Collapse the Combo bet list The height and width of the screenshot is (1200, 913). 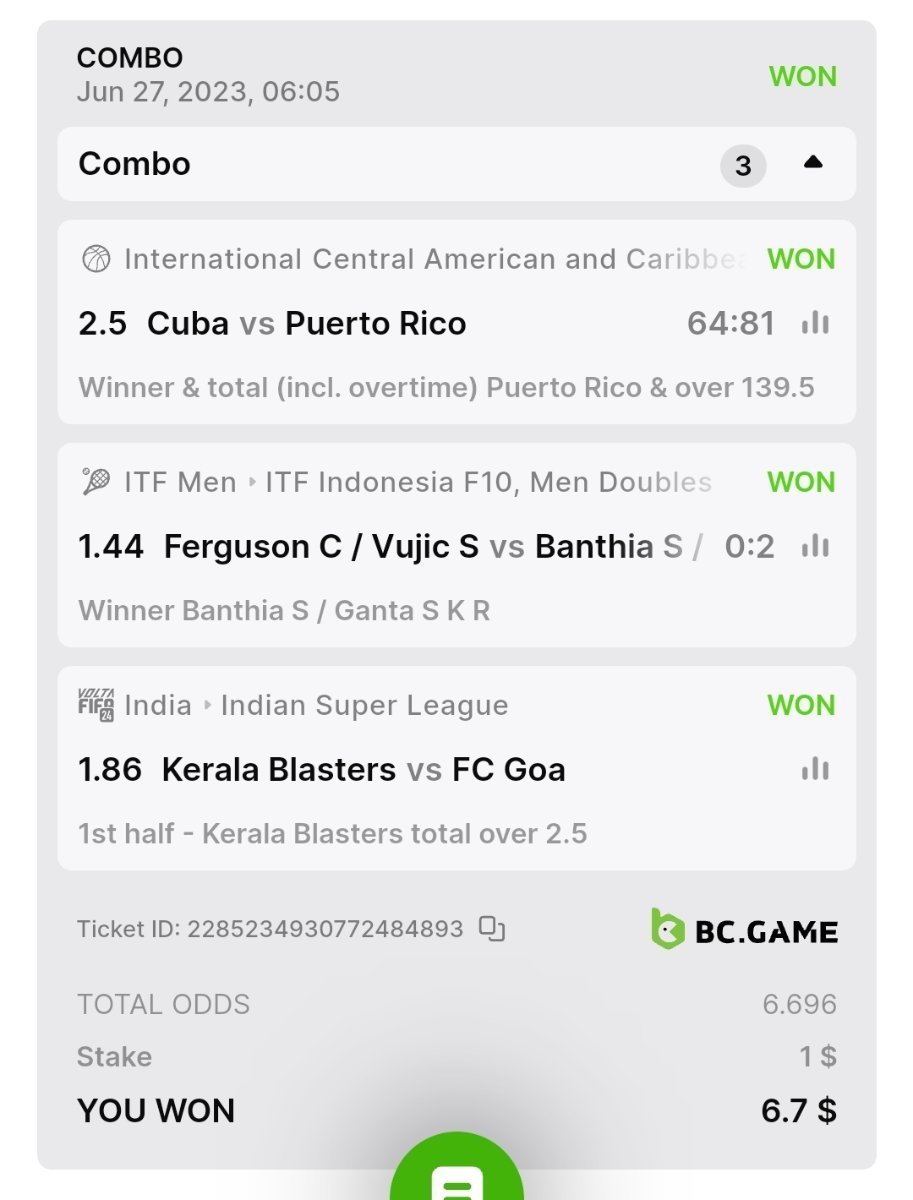pos(812,163)
